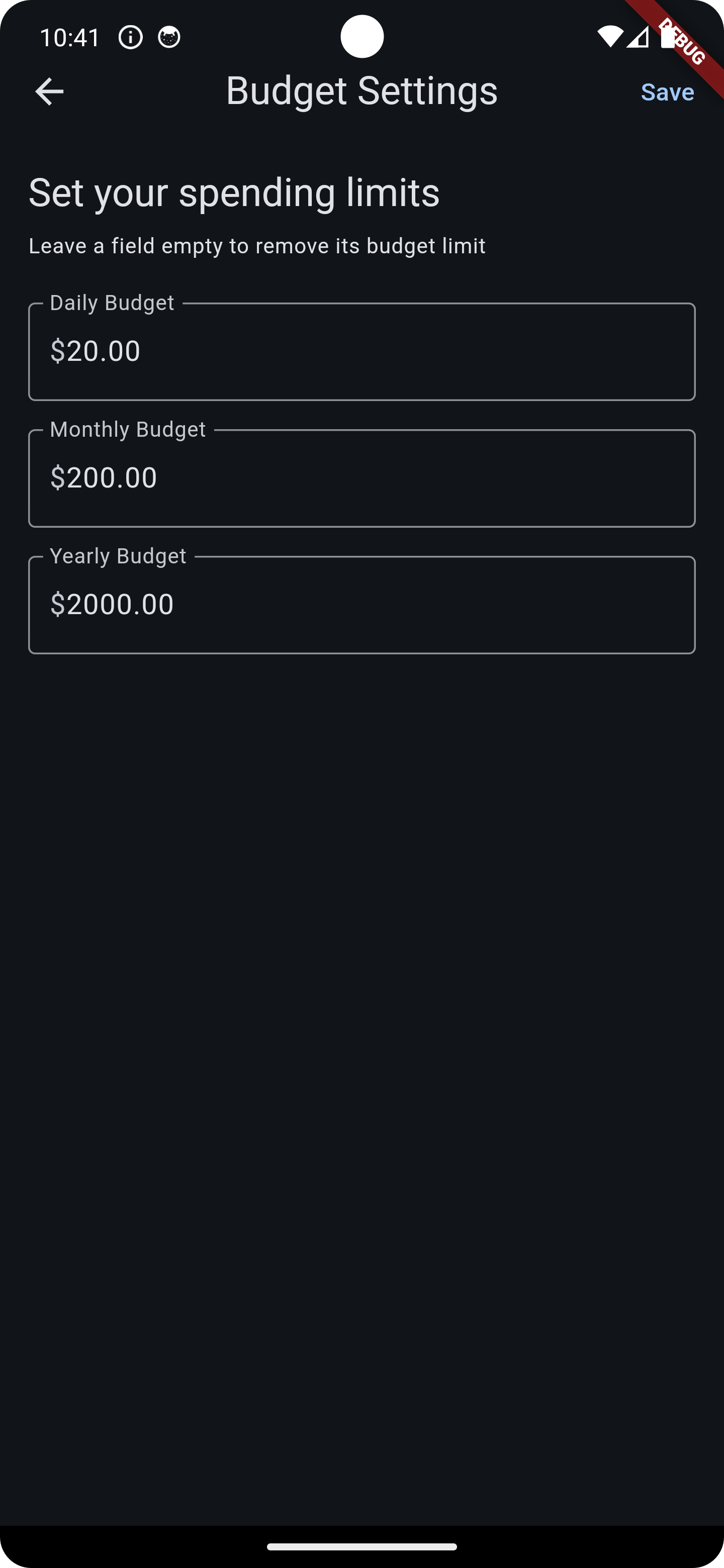Select the Yearly Budget input field
Viewport: 724px width, 1568px height.
pyautogui.click(x=361, y=603)
